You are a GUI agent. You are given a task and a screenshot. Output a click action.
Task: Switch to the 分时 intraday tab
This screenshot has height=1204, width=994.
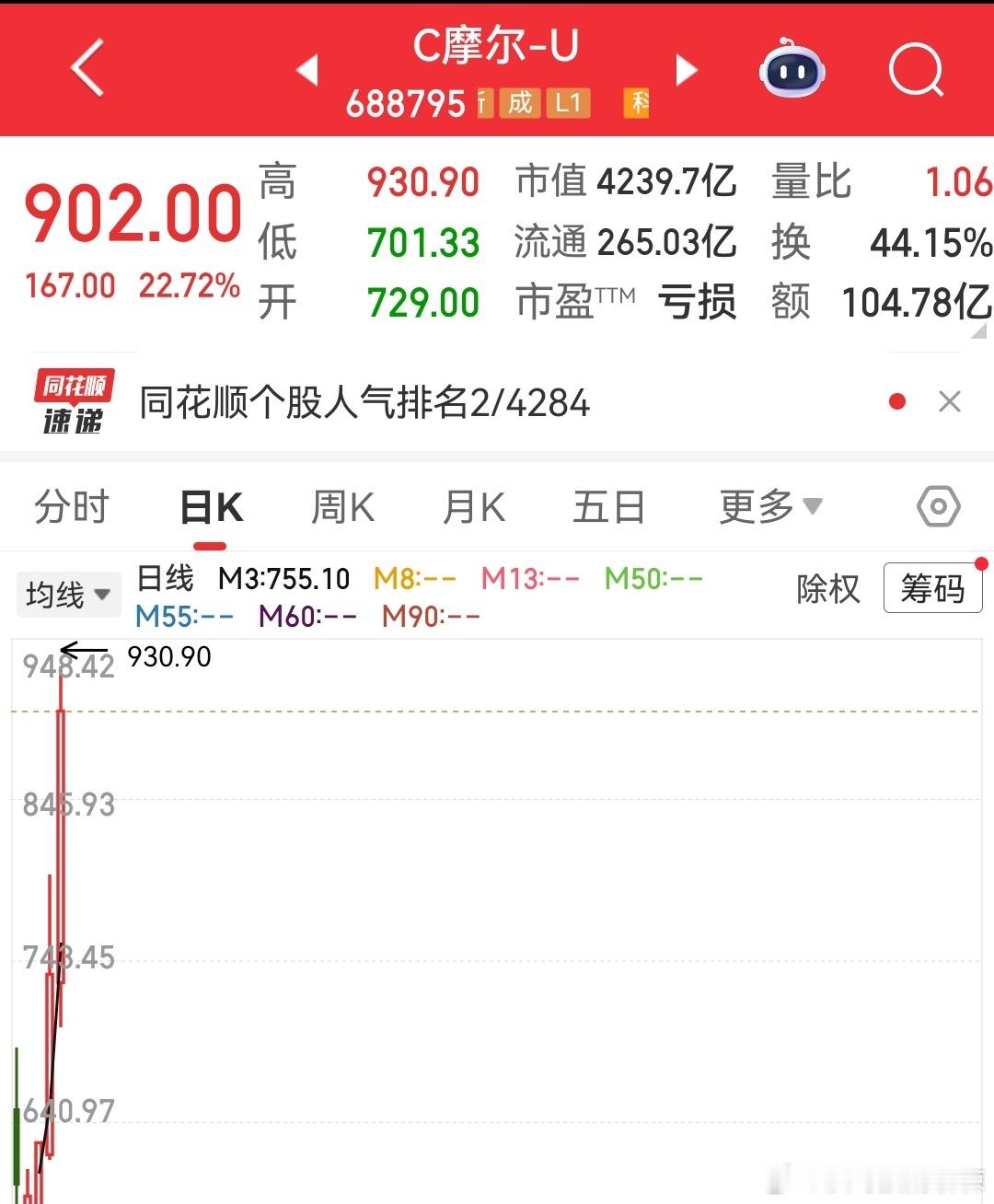click(71, 505)
